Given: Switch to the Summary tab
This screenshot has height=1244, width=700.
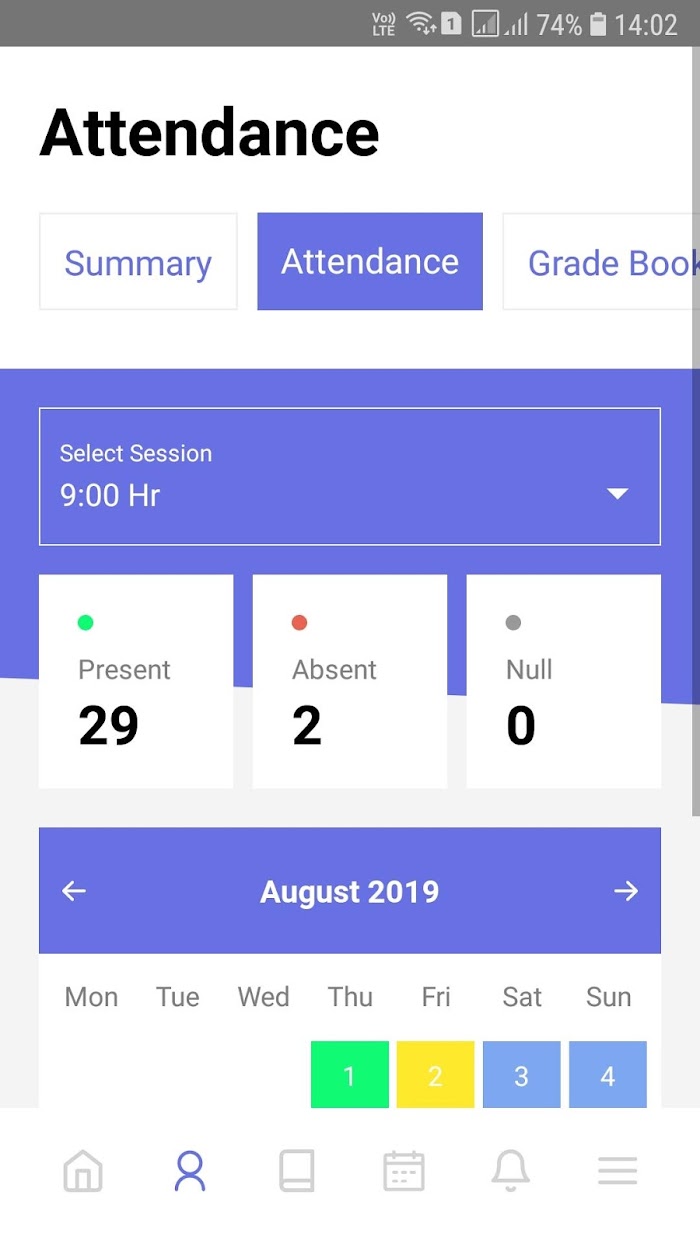Looking at the screenshot, I should click(x=138, y=262).
